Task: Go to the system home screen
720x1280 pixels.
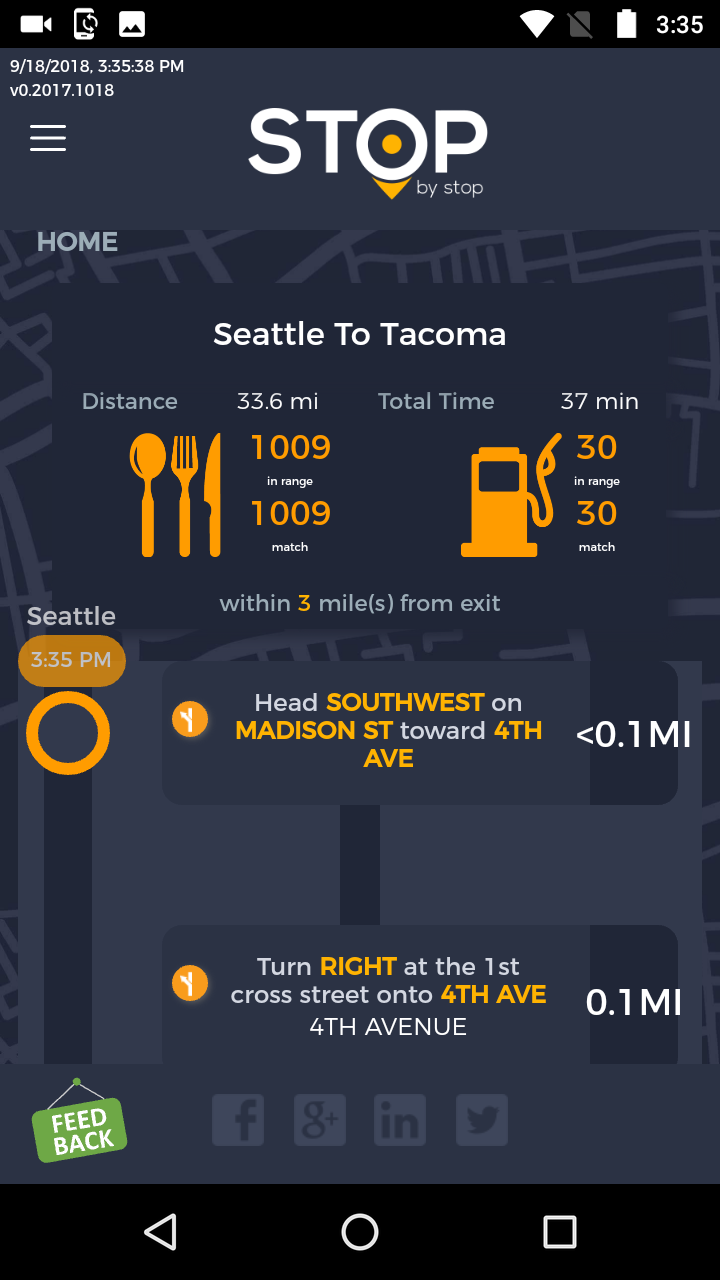Action: point(360,1232)
